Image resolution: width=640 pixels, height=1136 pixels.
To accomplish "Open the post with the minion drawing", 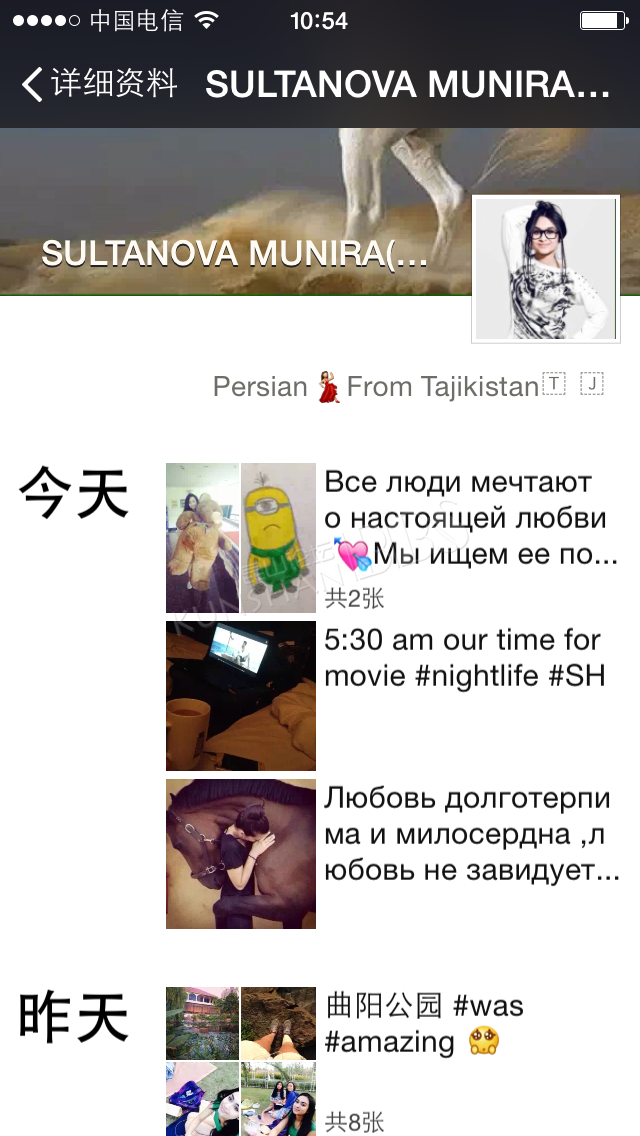I will point(394,538).
